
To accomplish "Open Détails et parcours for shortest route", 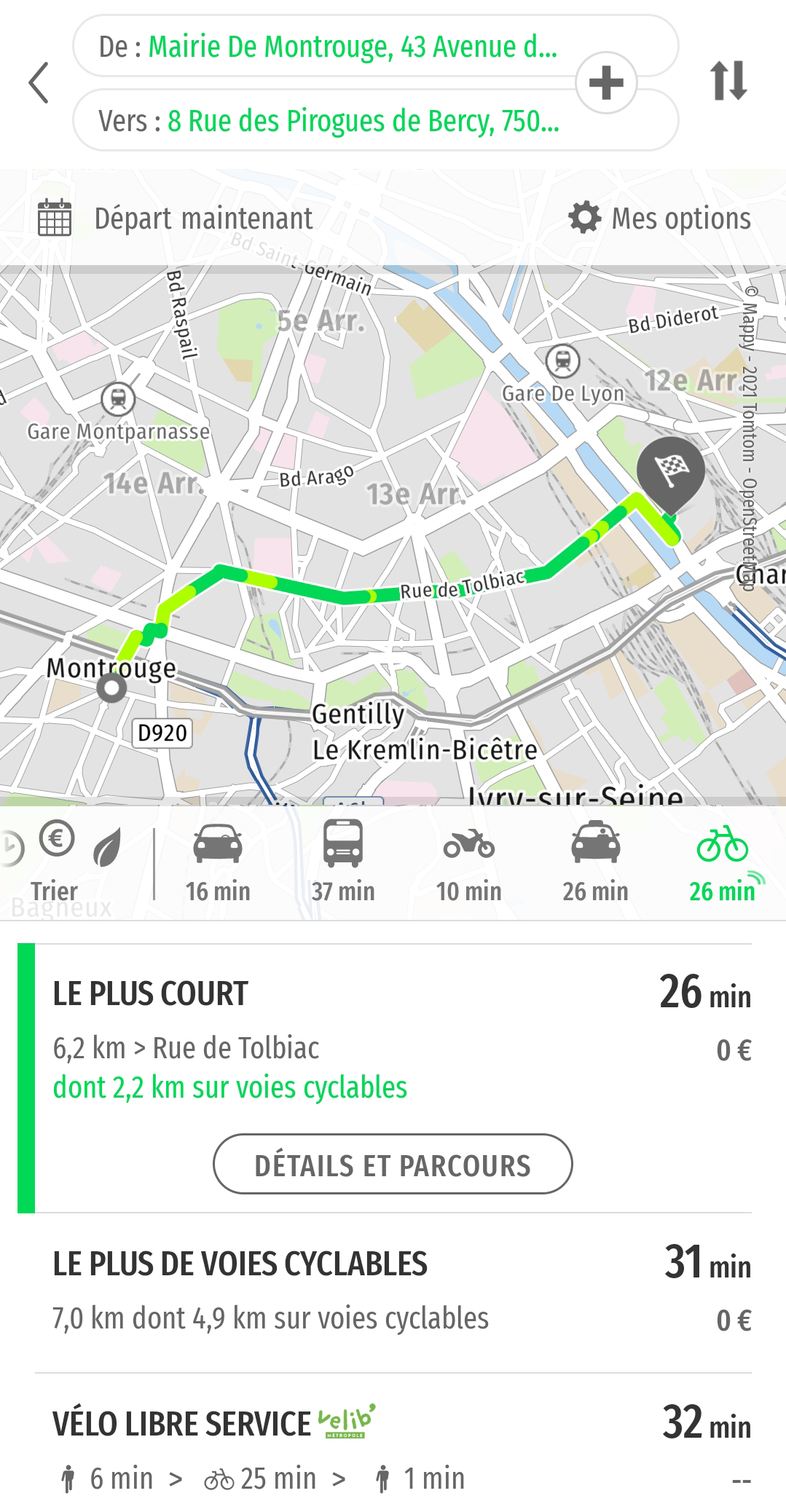I will pyautogui.click(x=393, y=1164).
